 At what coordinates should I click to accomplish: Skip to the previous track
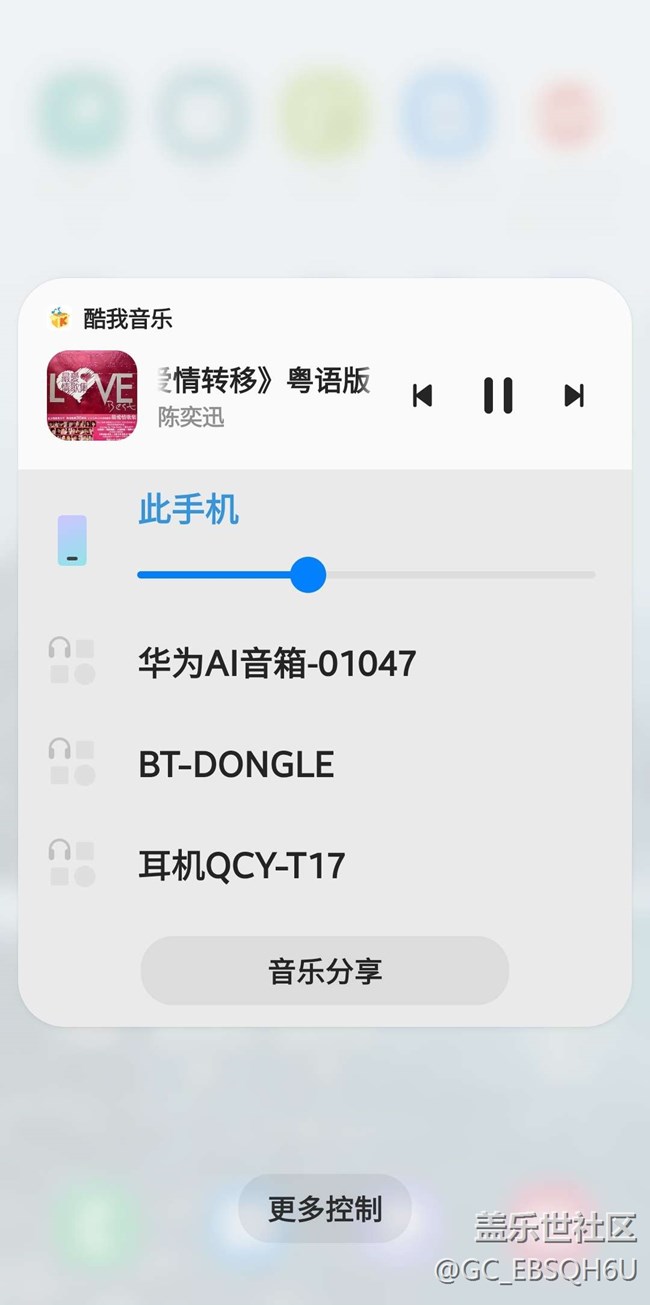[x=423, y=396]
